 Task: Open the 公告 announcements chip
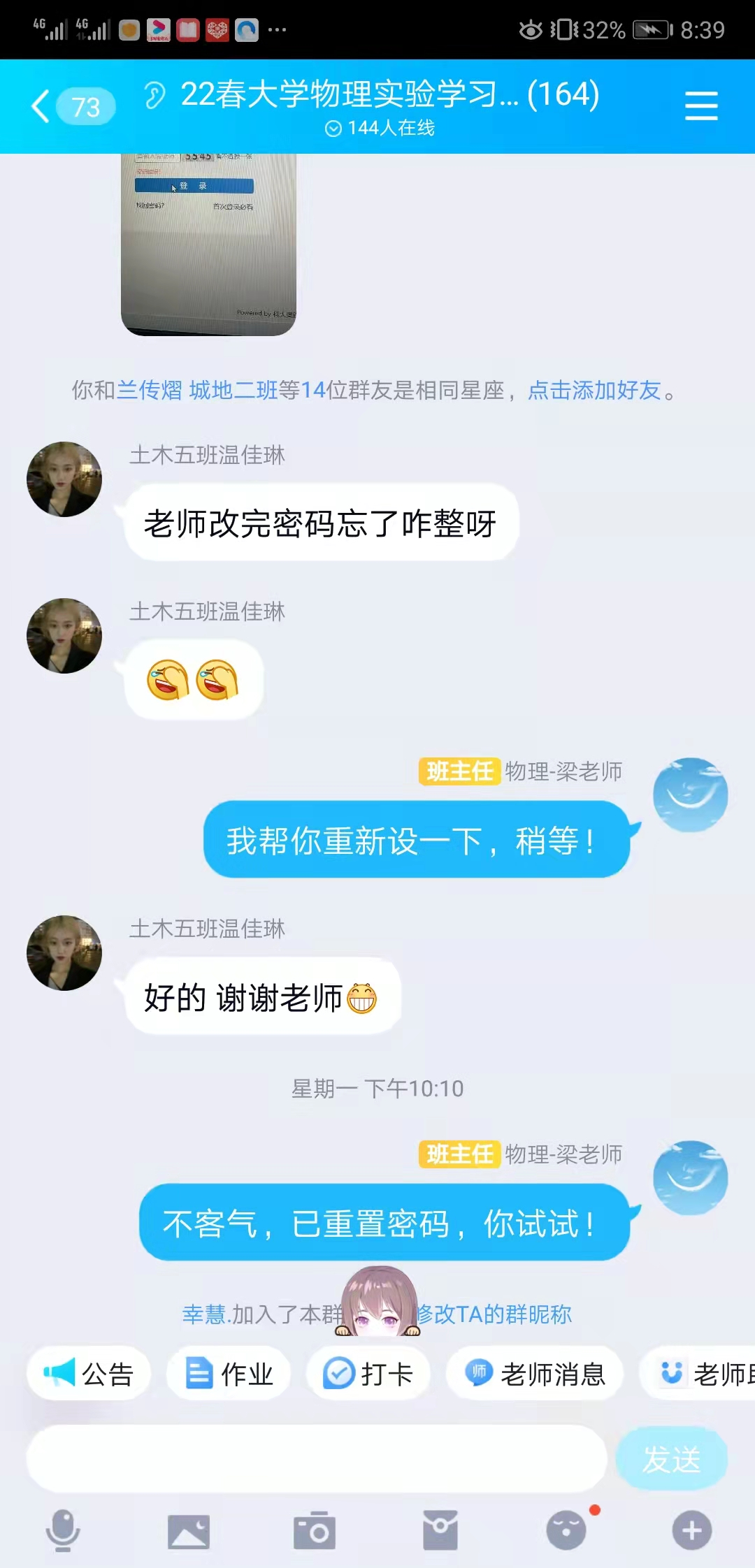(x=89, y=1374)
